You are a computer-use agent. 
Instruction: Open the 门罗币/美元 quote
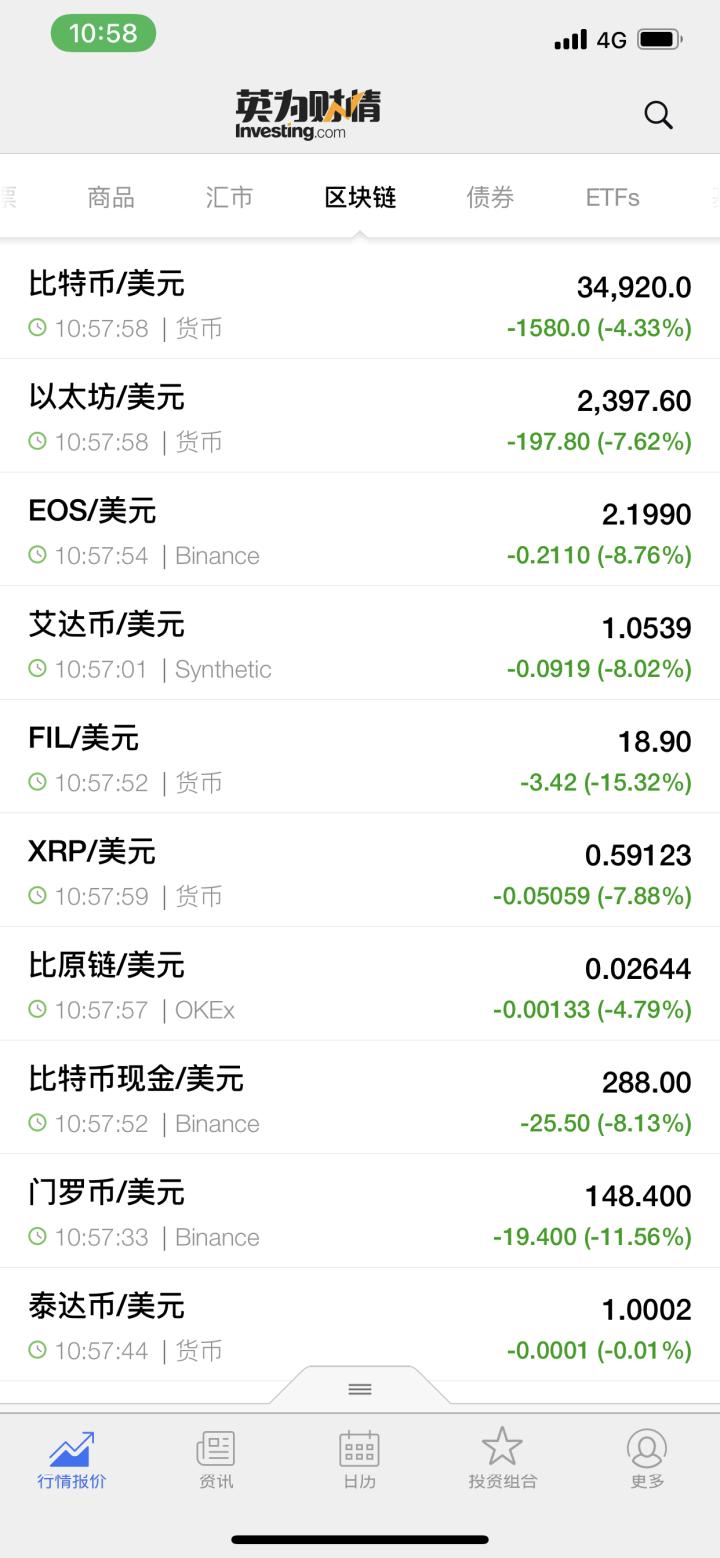pos(360,1211)
